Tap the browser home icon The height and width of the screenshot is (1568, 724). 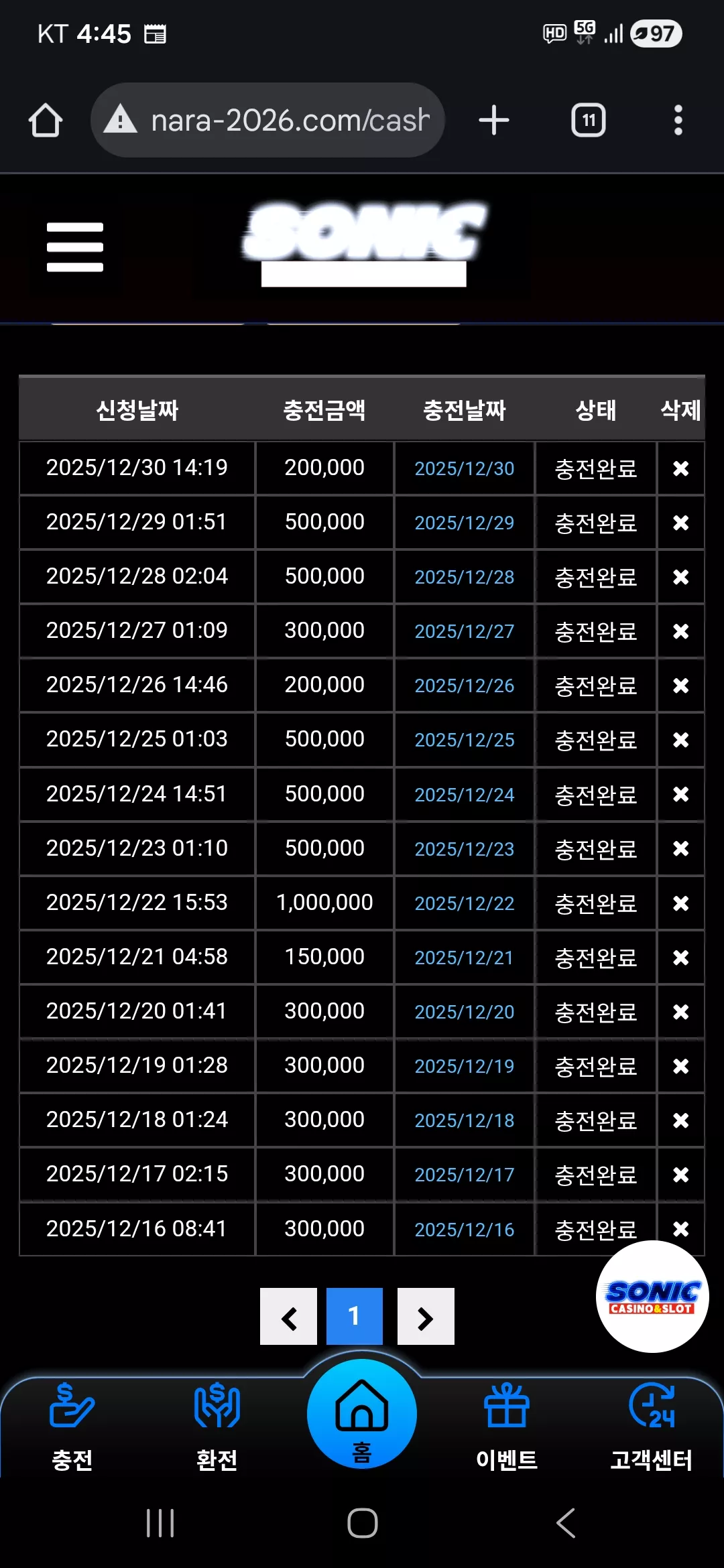[46, 121]
